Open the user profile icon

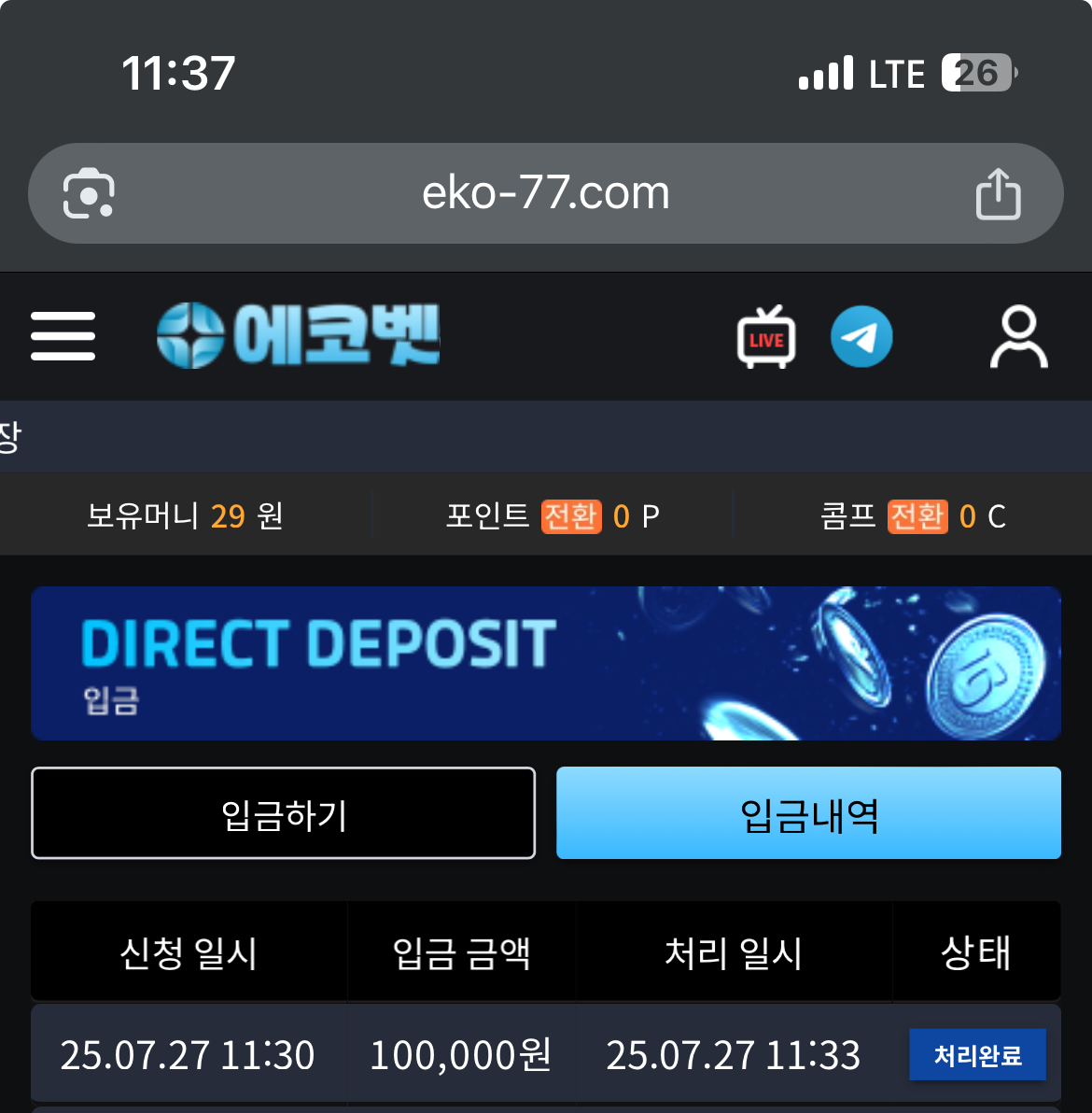pyautogui.click(x=1018, y=336)
